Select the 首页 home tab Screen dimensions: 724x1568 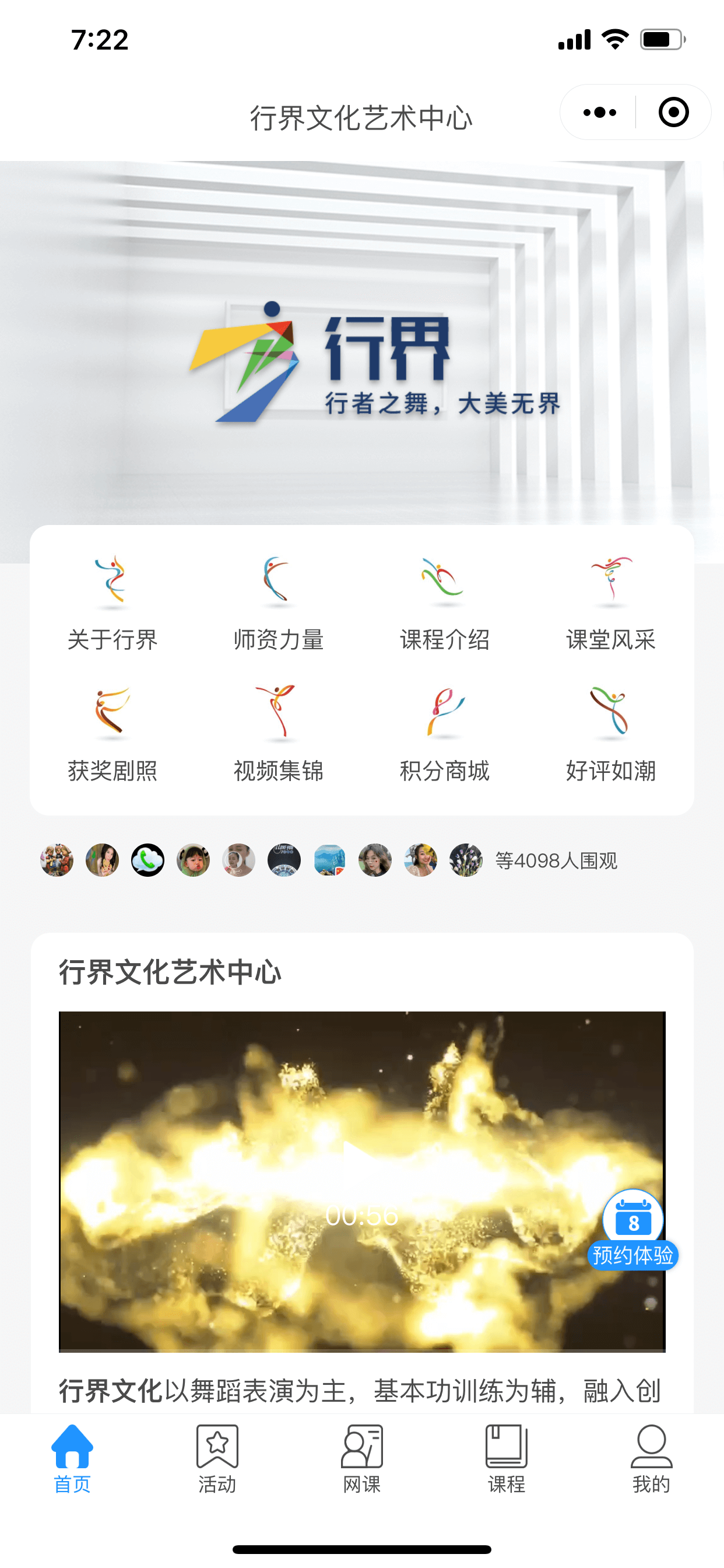tap(72, 1458)
